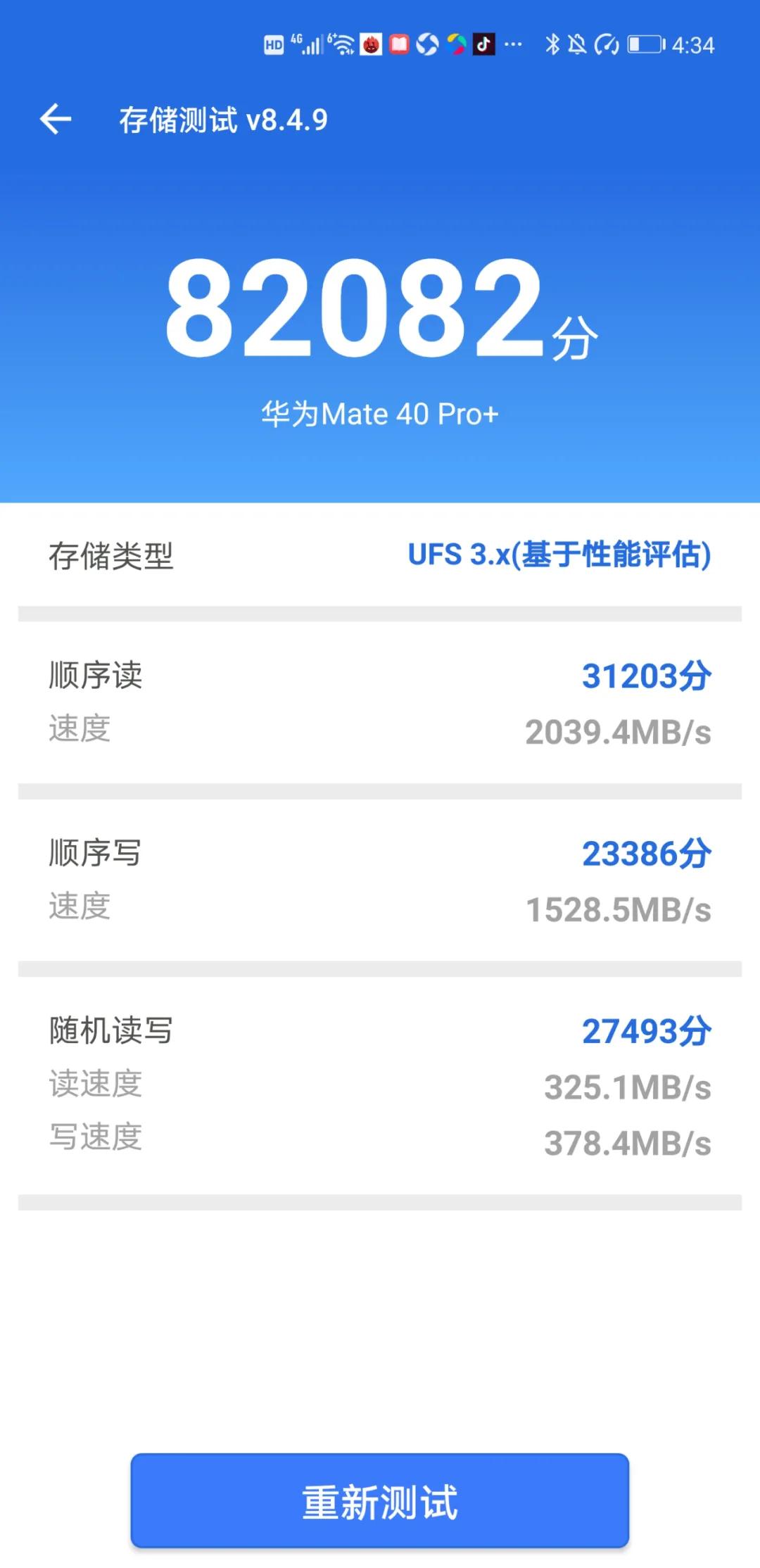The height and width of the screenshot is (1568, 760).
Task: Tap the circular loop notification icon
Action: coord(426,44)
